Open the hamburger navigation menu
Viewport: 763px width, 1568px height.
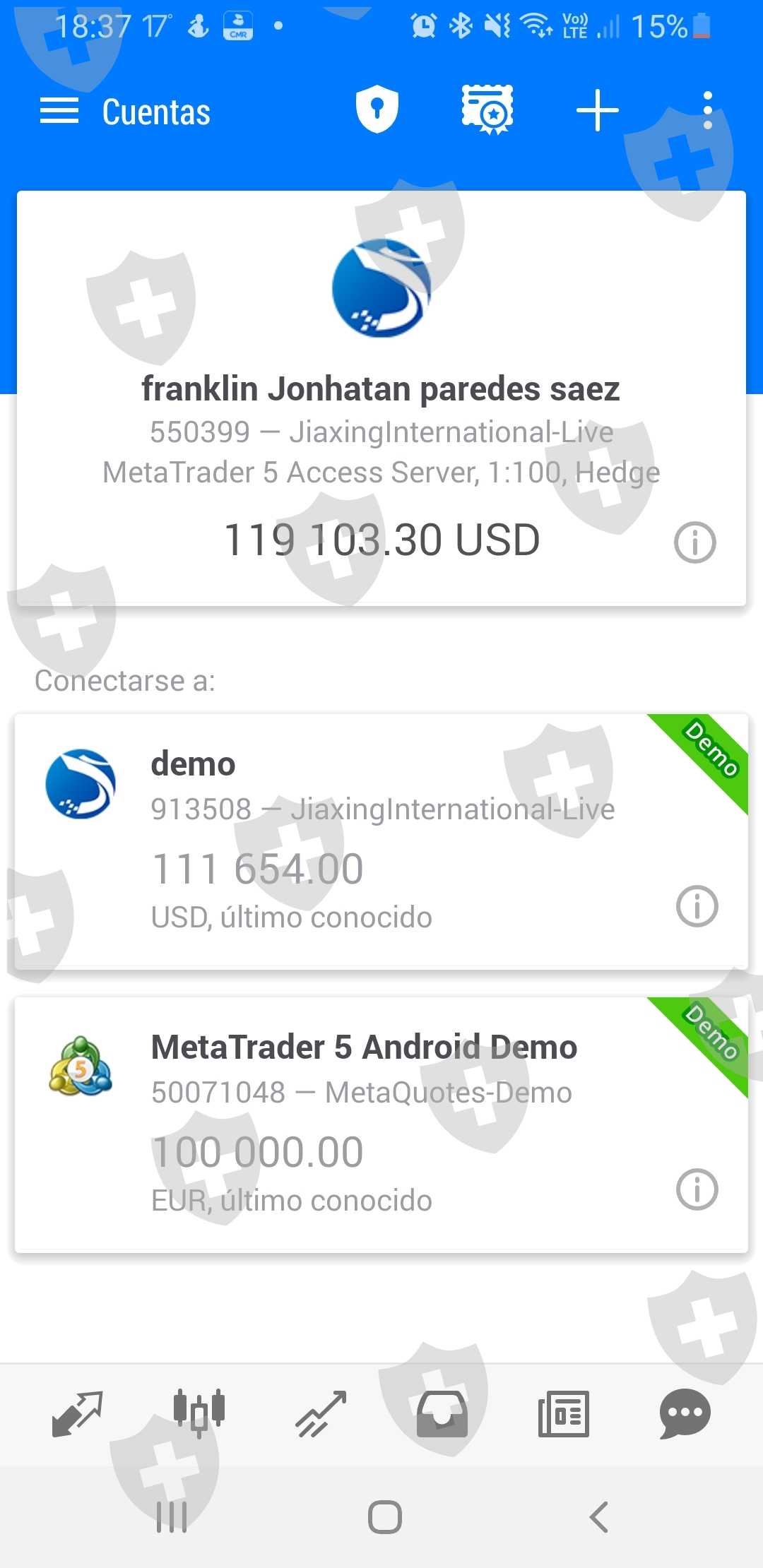tap(59, 112)
